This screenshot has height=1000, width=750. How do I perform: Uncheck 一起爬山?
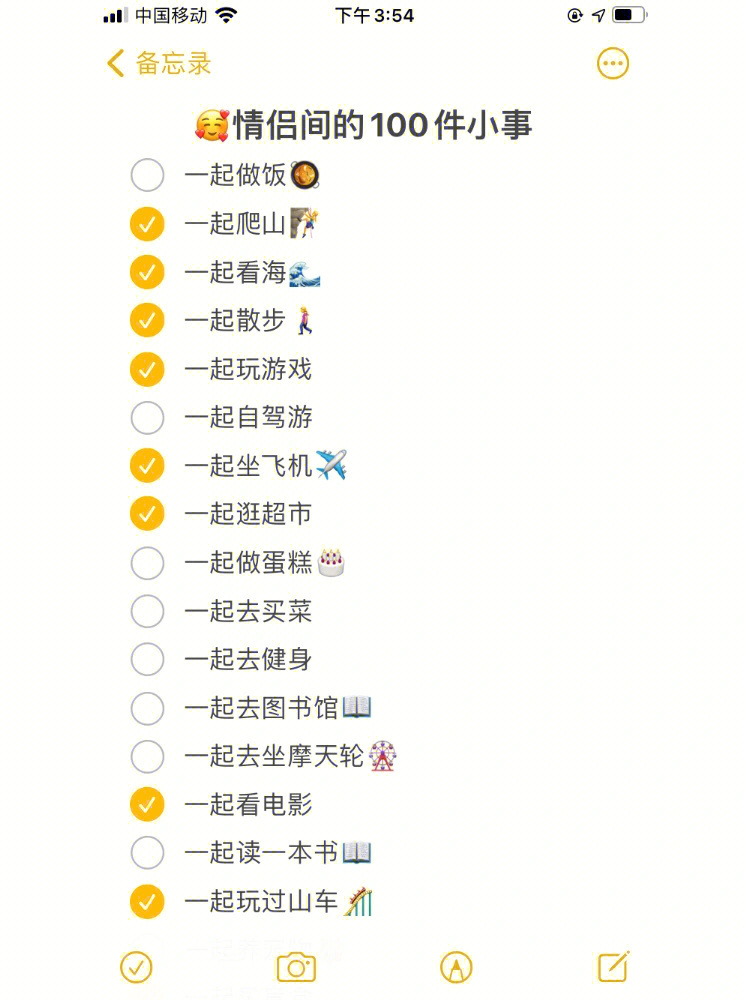(147, 224)
